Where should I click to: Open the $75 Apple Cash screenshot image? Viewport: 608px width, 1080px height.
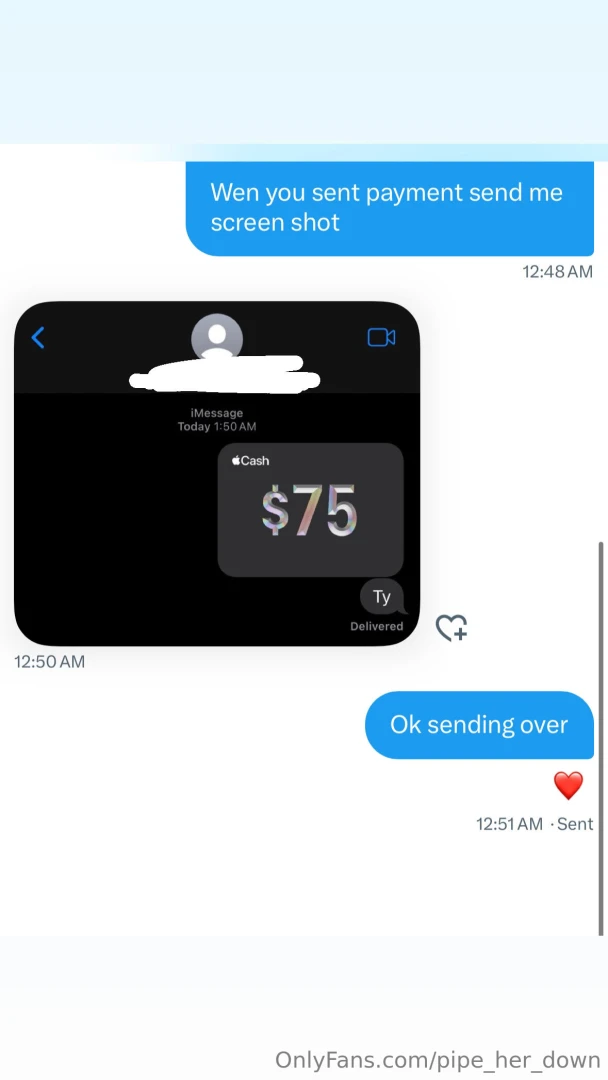click(x=217, y=473)
